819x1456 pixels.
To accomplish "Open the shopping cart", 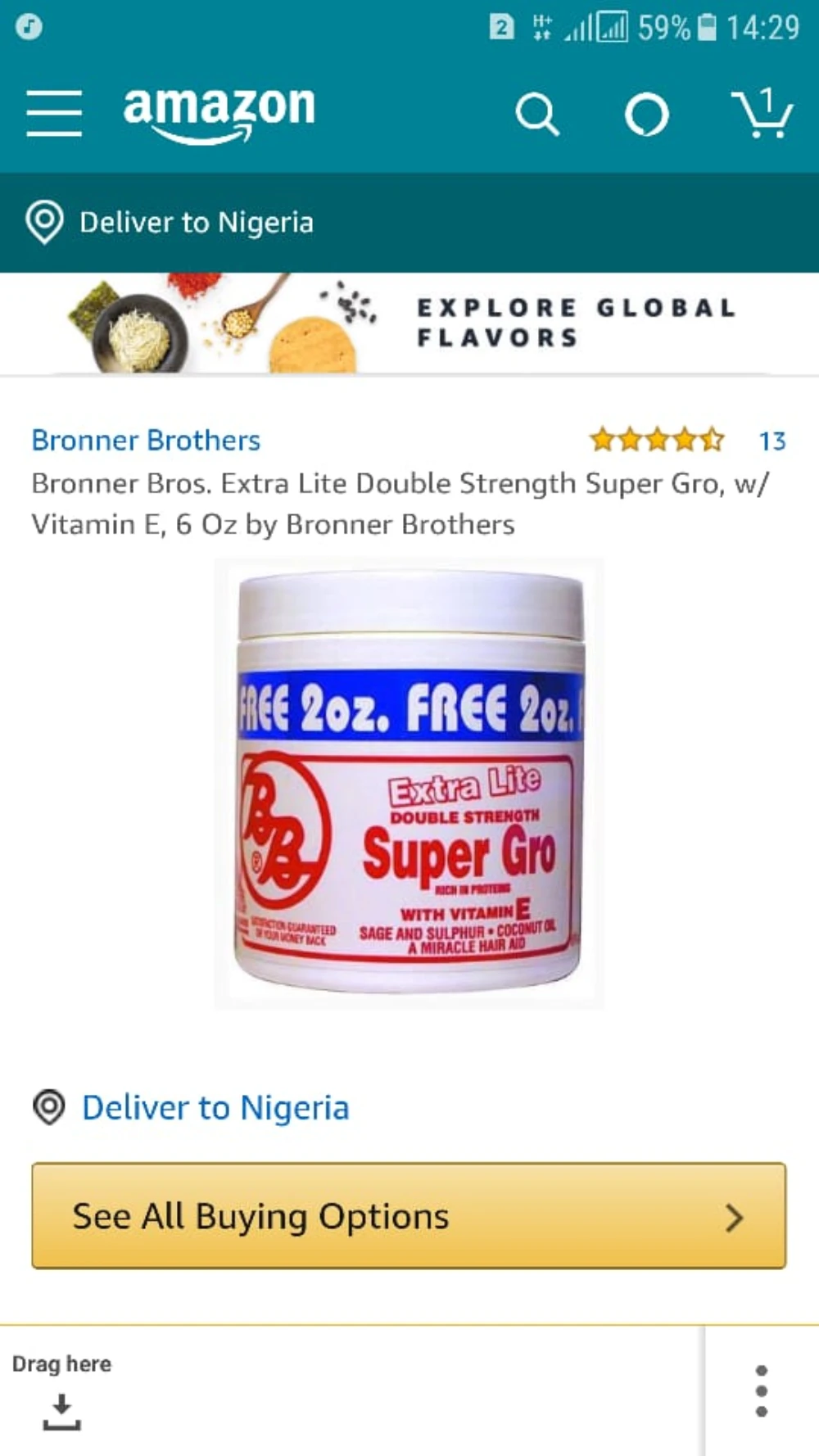I will 762,113.
